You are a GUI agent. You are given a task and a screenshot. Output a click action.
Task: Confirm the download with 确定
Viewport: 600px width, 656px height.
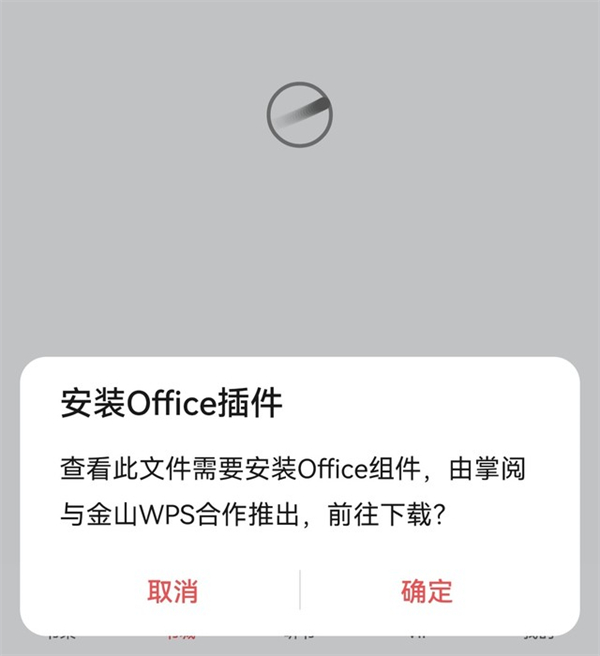coord(427,590)
